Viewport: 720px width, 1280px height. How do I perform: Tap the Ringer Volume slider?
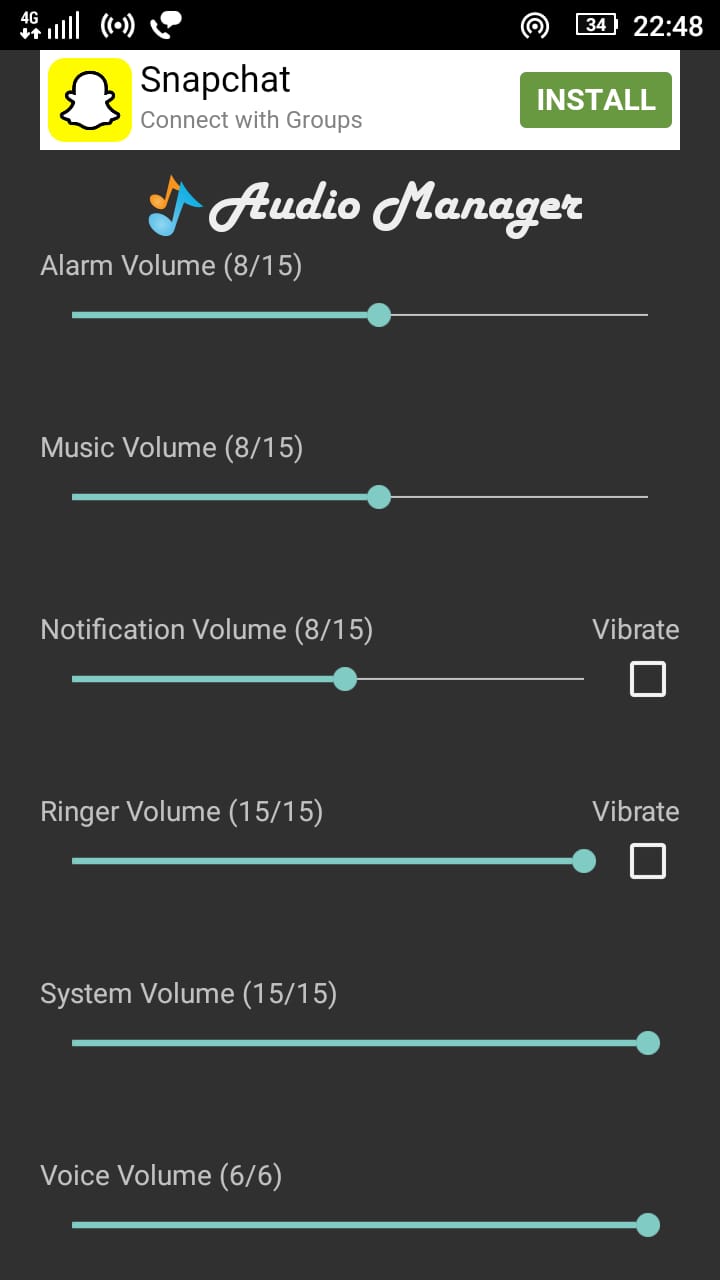pyautogui.click(x=583, y=861)
